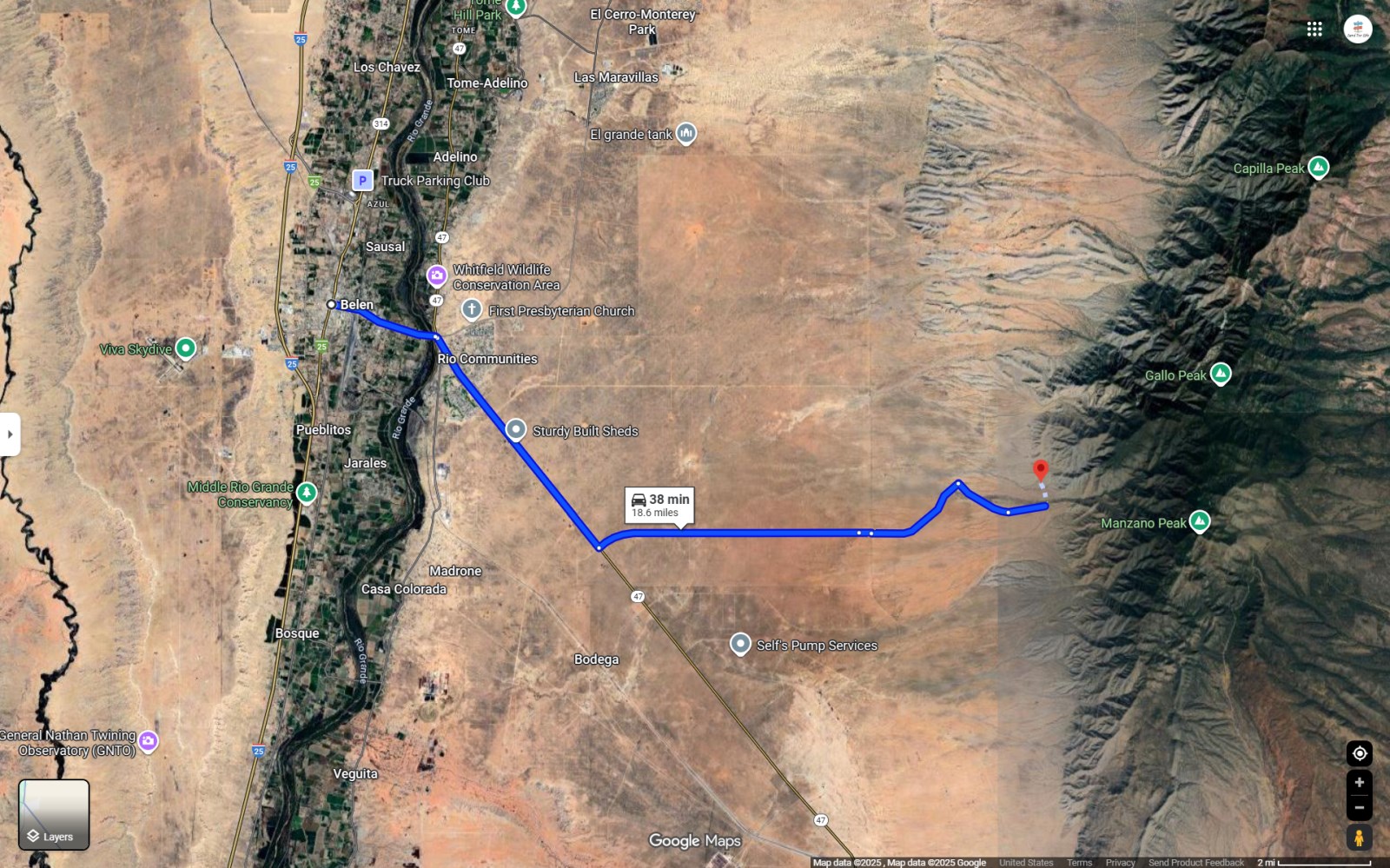Open the Manzano Peak marker
Screen dimensions: 1390x868
[1200, 521]
